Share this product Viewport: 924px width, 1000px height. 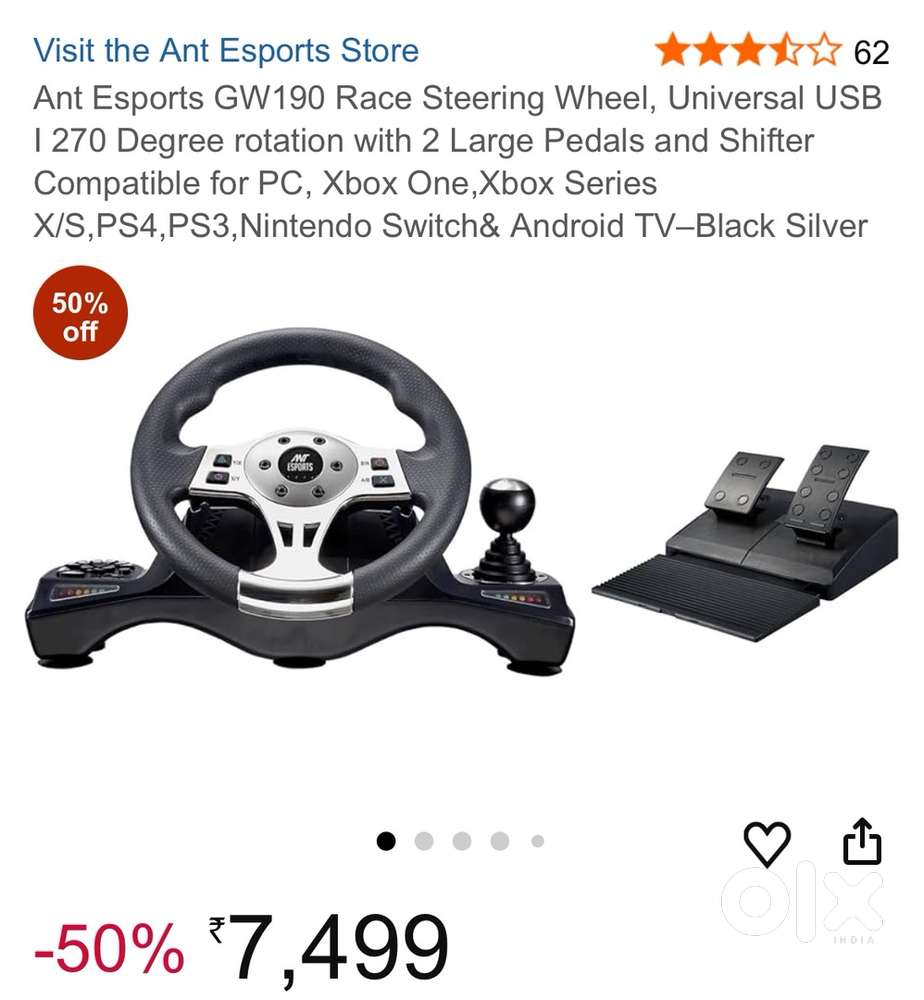tap(861, 842)
